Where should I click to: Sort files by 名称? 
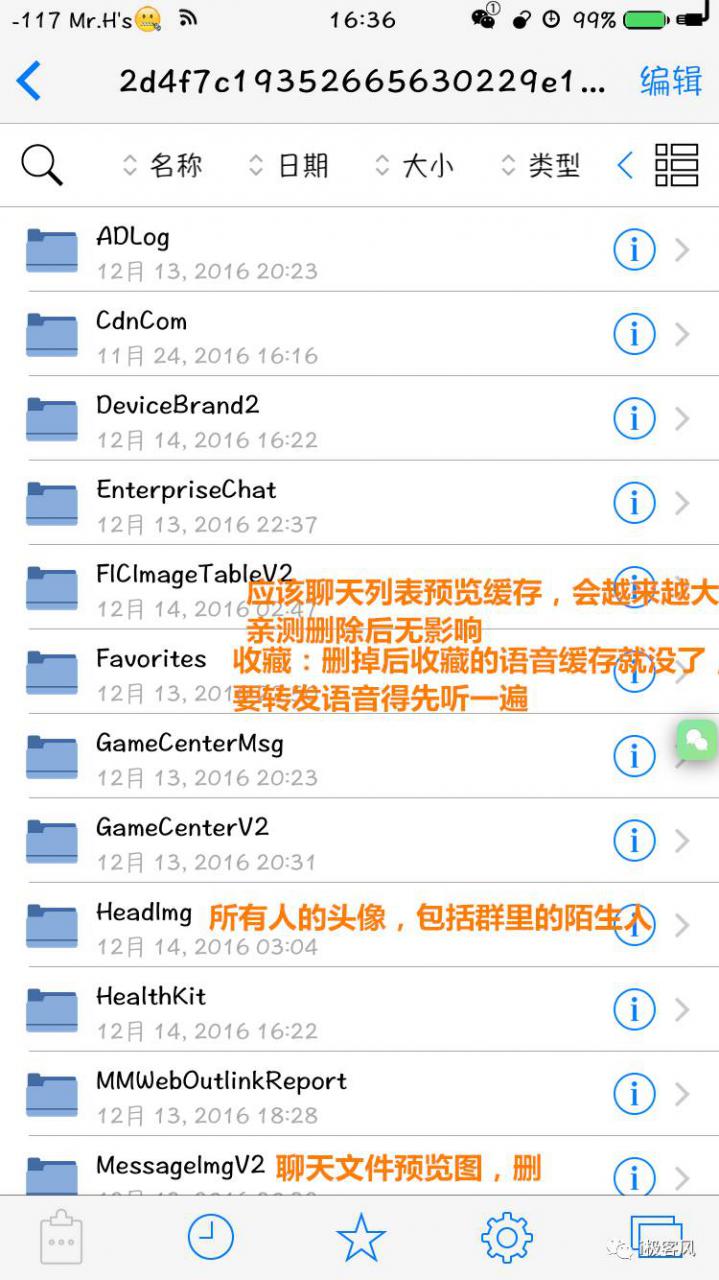coord(163,165)
